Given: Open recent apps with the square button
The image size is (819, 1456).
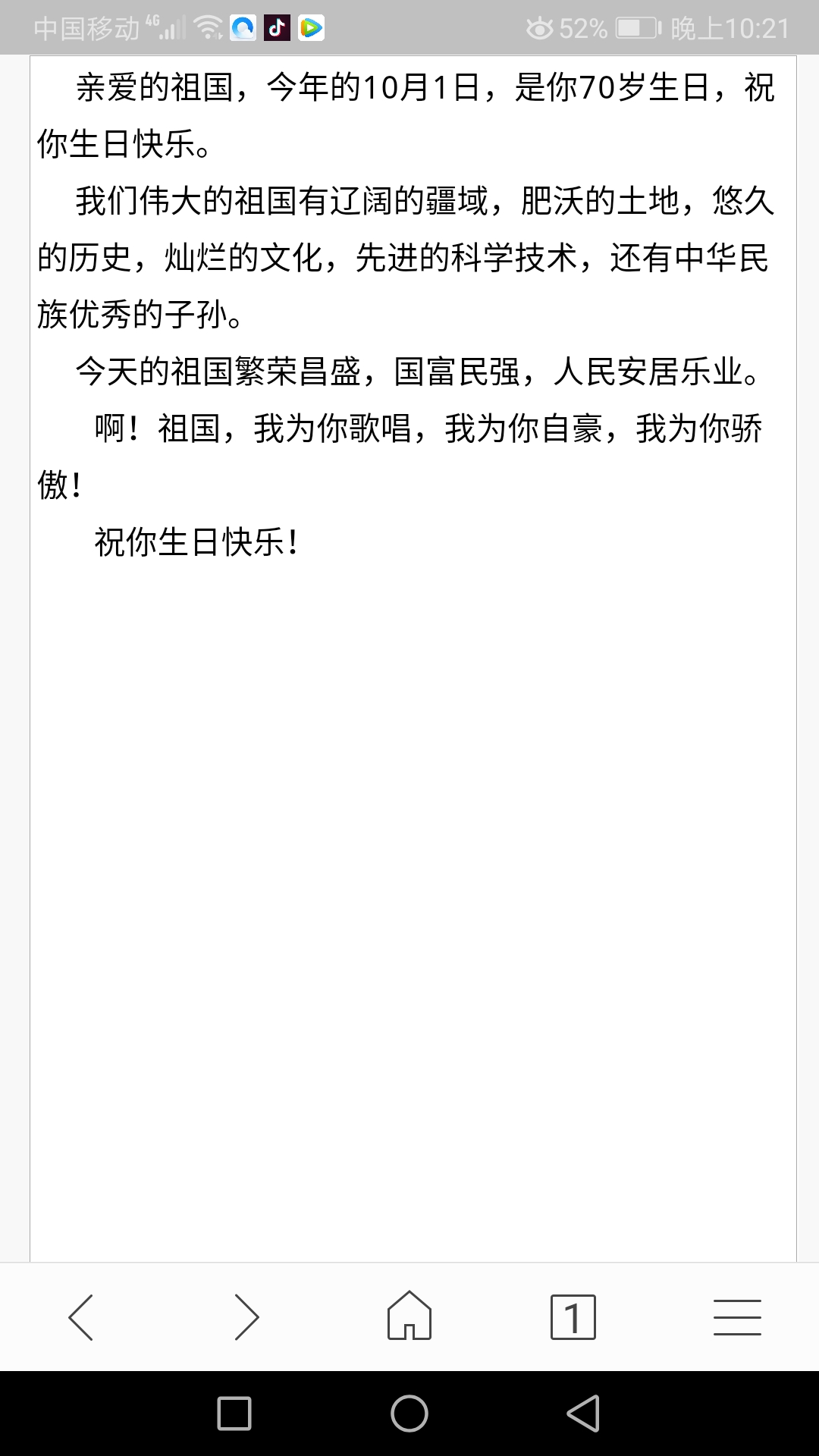Looking at the screenshot, I should click(x=234, y=1414).
